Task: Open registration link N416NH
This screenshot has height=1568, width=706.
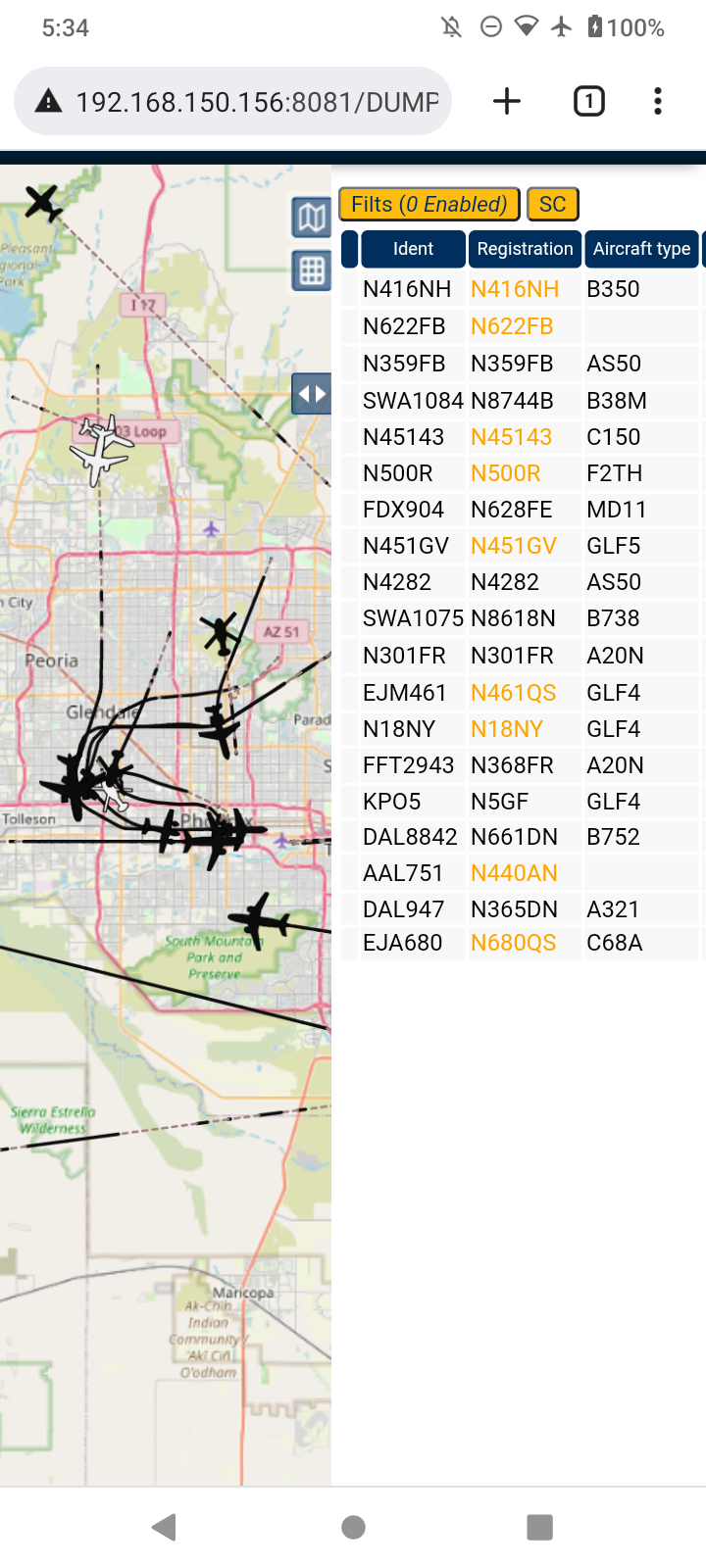Action: coord(515,289)
